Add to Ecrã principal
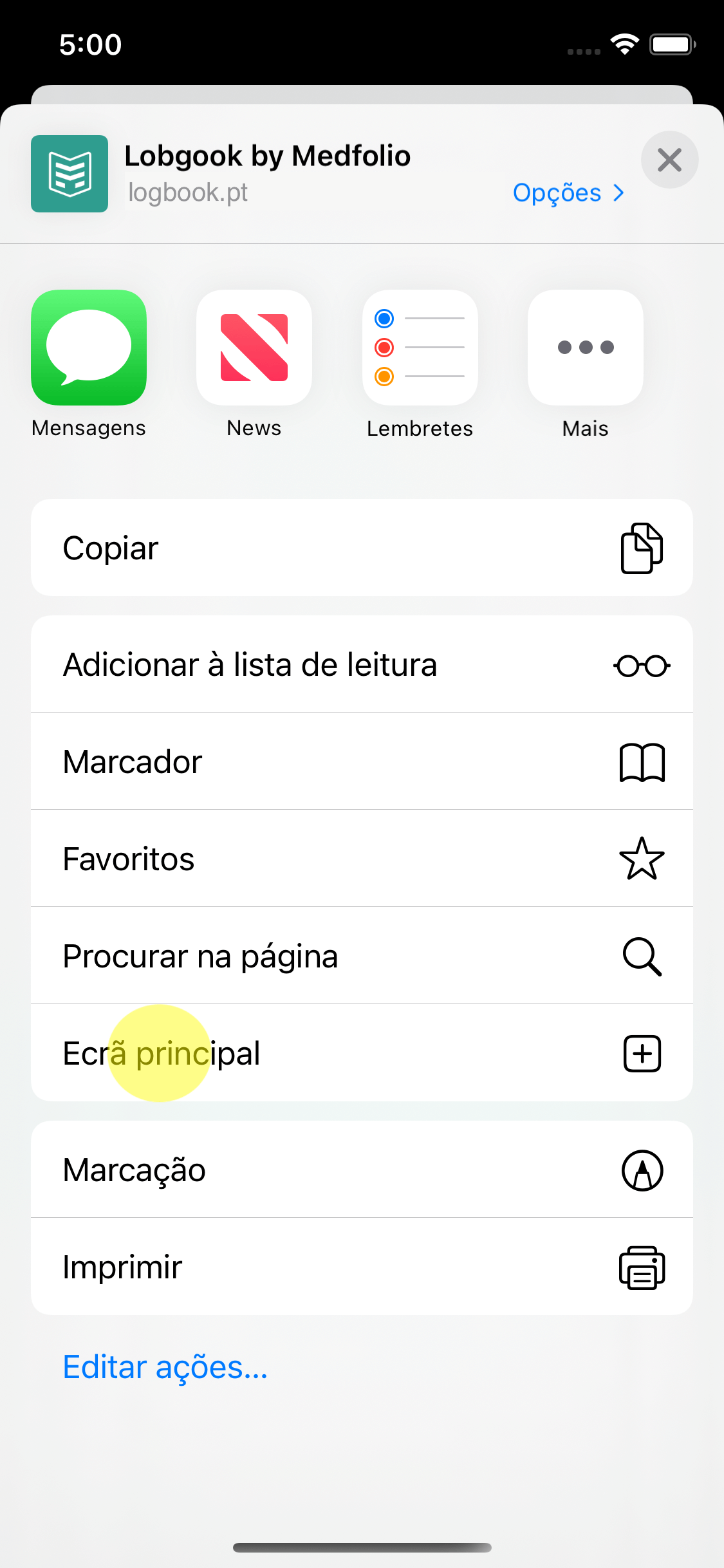724x1568 pixels. point(362,1054)
